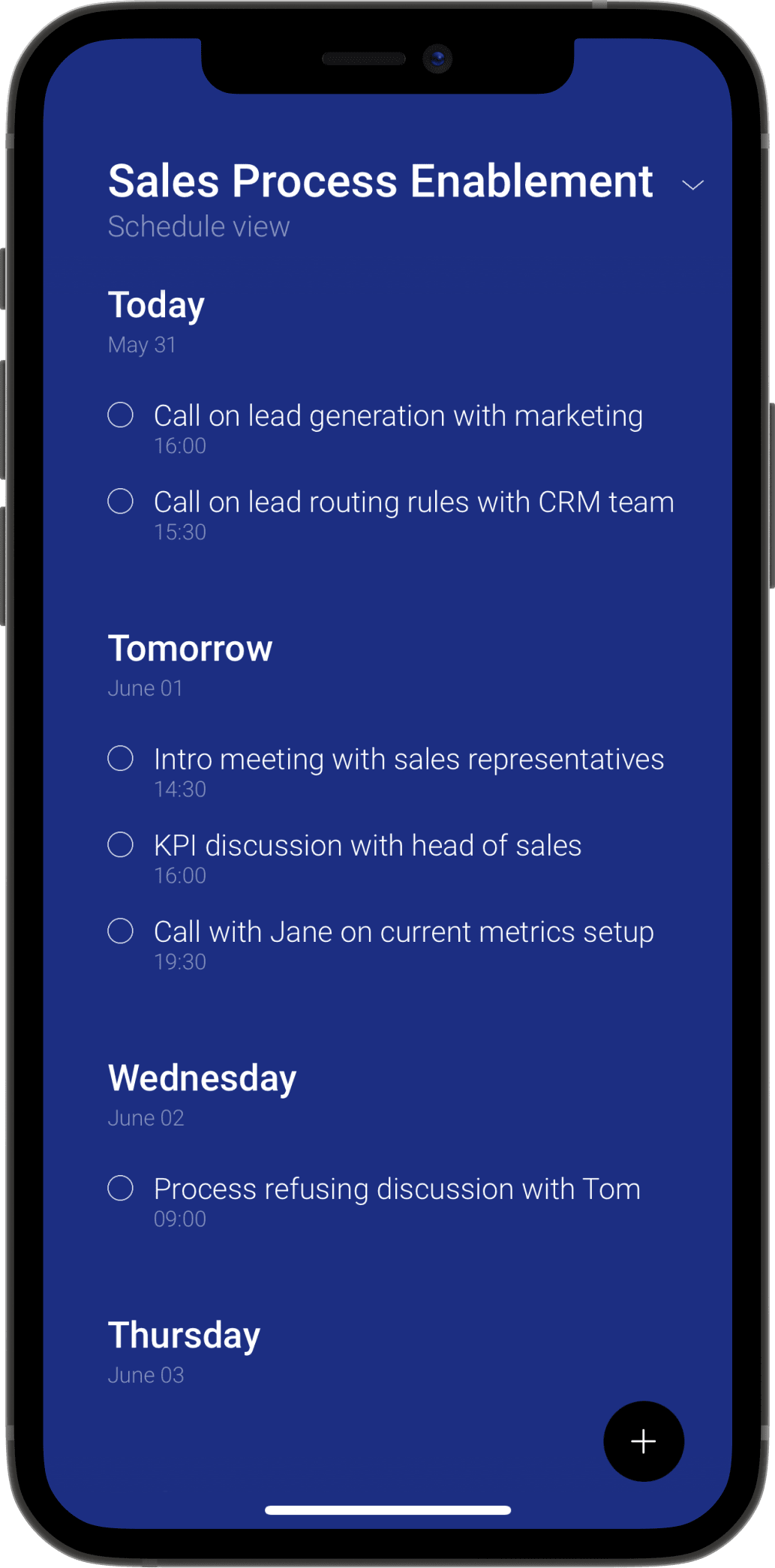The image size is (775, 1568).
Task: Check the process refusing discussion with Tom
Action: coord(120,1188)
